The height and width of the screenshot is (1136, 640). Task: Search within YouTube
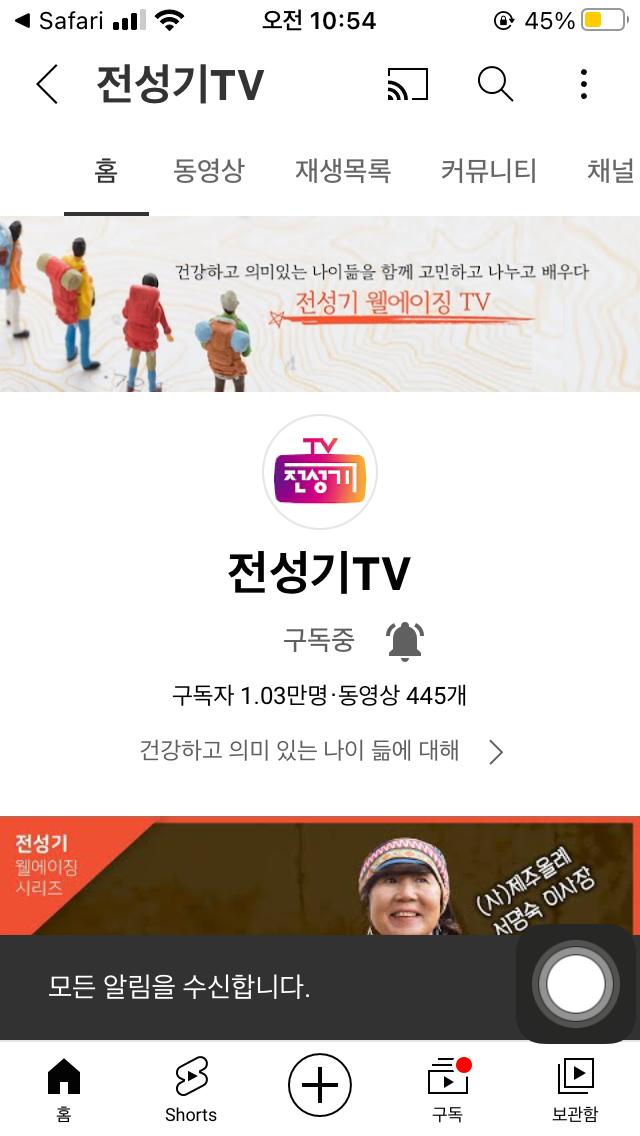[495, 85]
